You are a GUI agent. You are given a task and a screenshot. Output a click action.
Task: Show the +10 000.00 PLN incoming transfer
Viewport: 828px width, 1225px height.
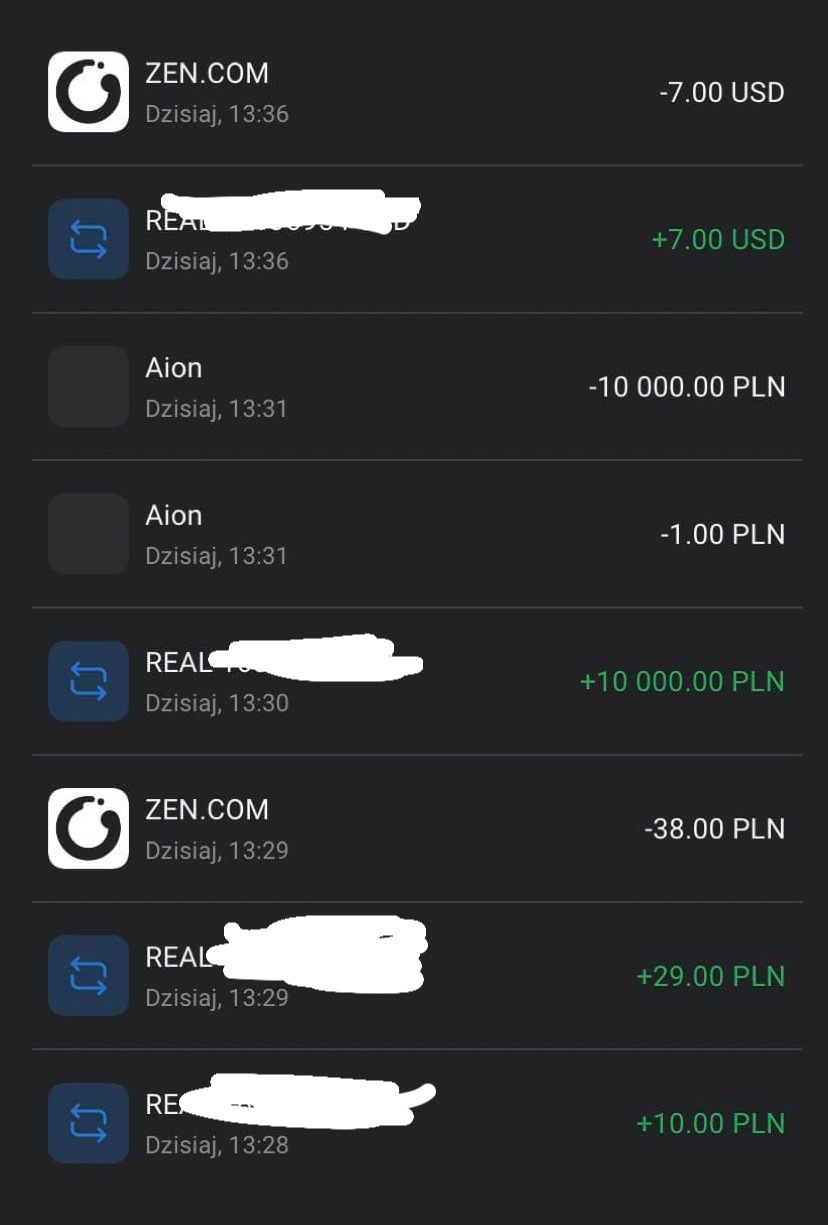414,681
